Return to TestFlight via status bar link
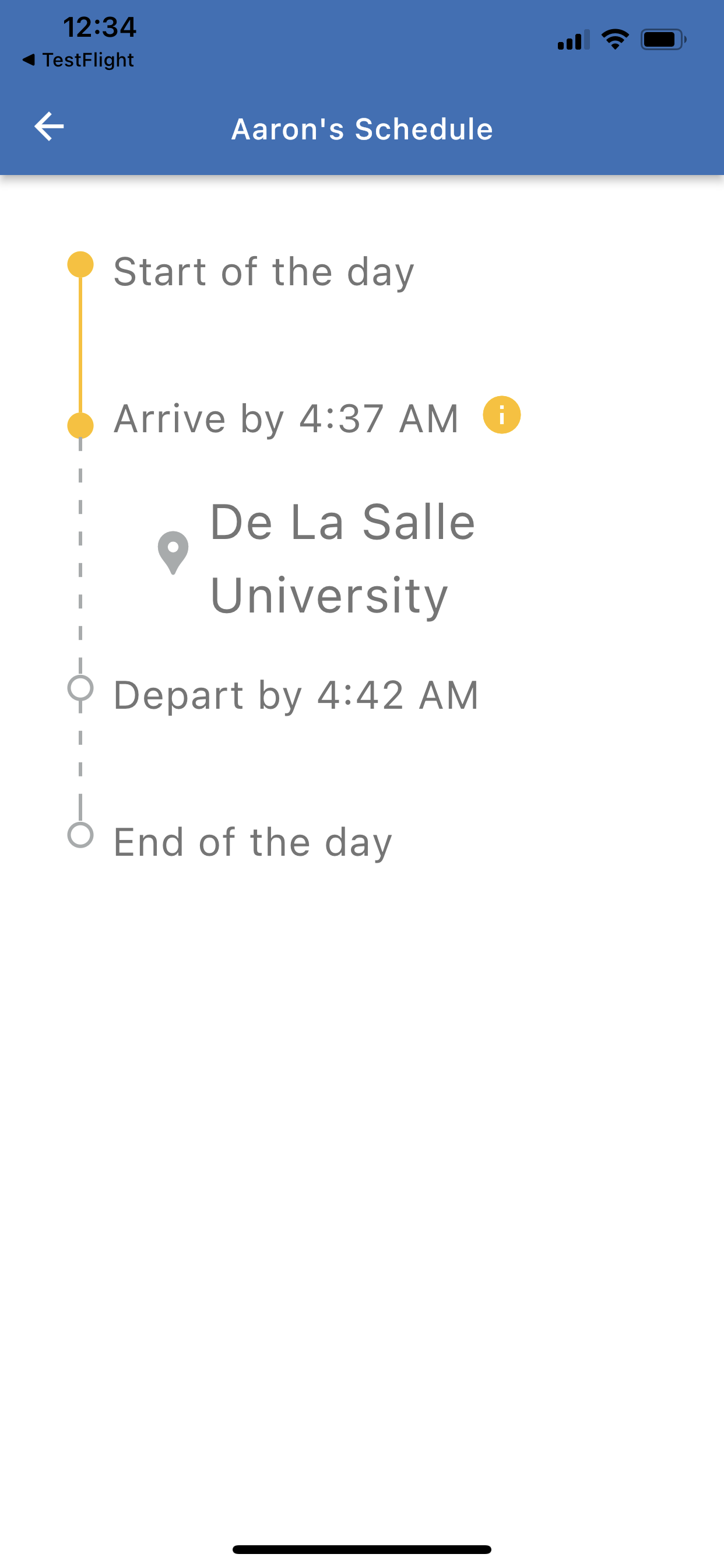Image resolution: width=724 pixels, height=1568 pixels. pos(78,60)
